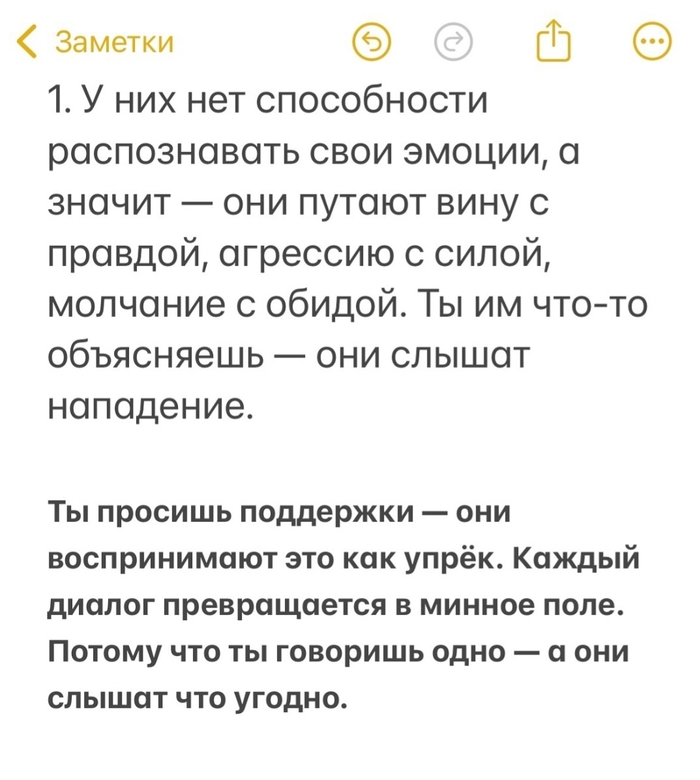The width and height of the screenshot is (700, 780).
Task: Go back to Заметки list
Action: [x=95, y=42]
